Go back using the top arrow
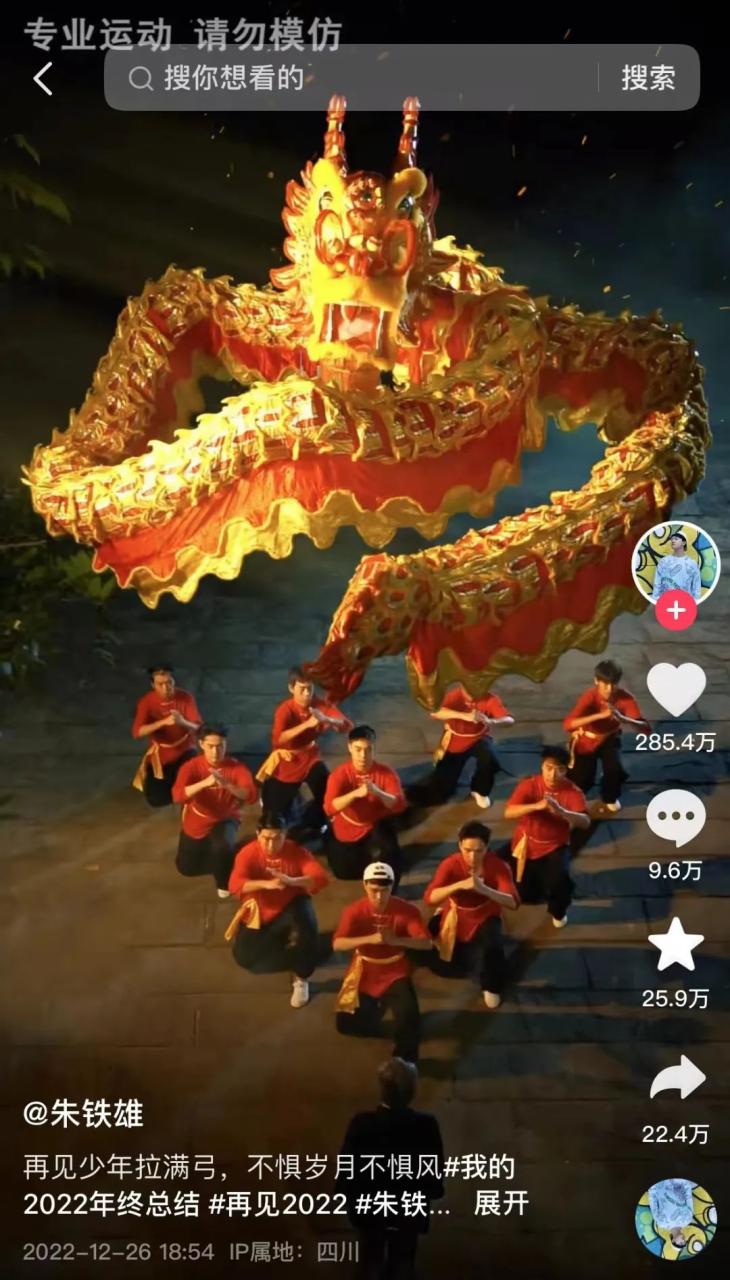This screenshot has height=1280, width=730. 42,79
